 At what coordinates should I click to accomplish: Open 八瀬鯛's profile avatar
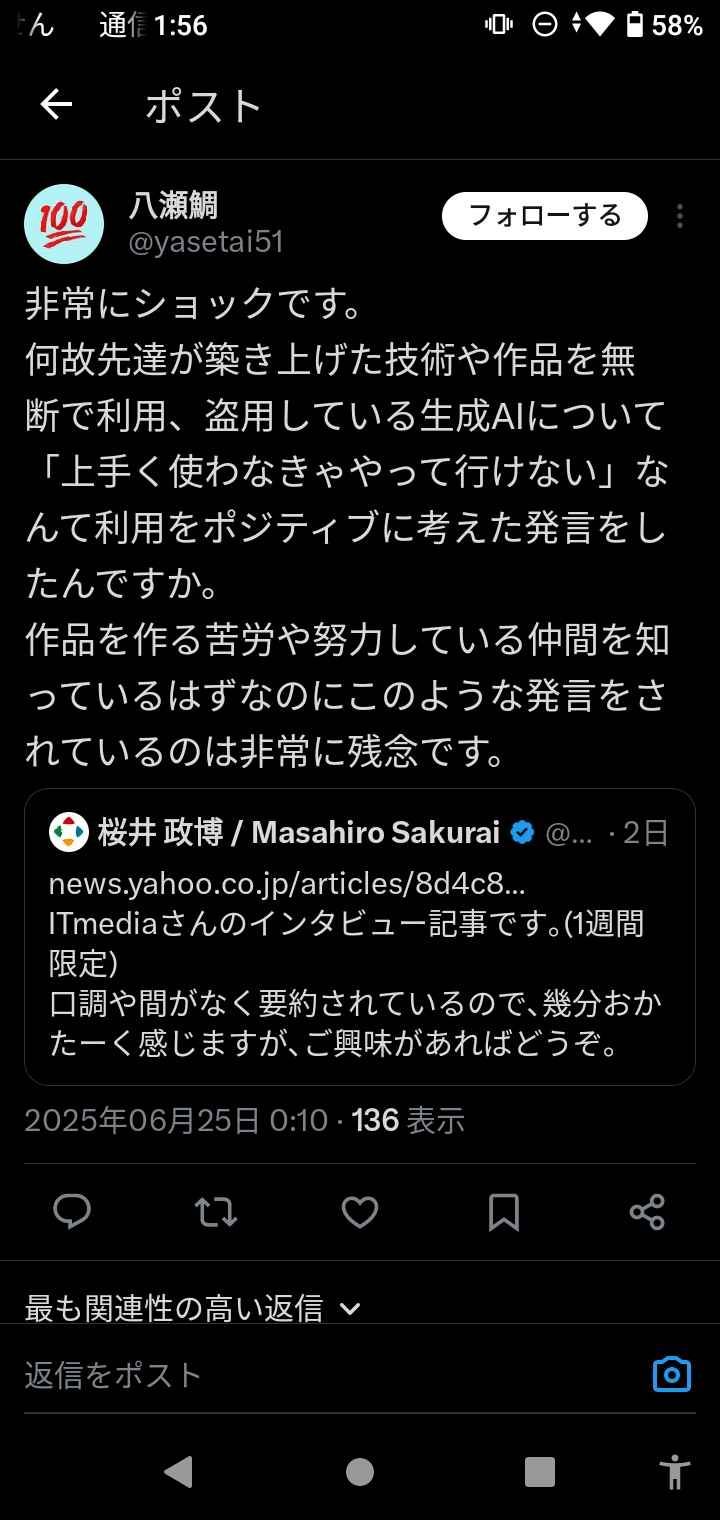click(x=64, y=224)
